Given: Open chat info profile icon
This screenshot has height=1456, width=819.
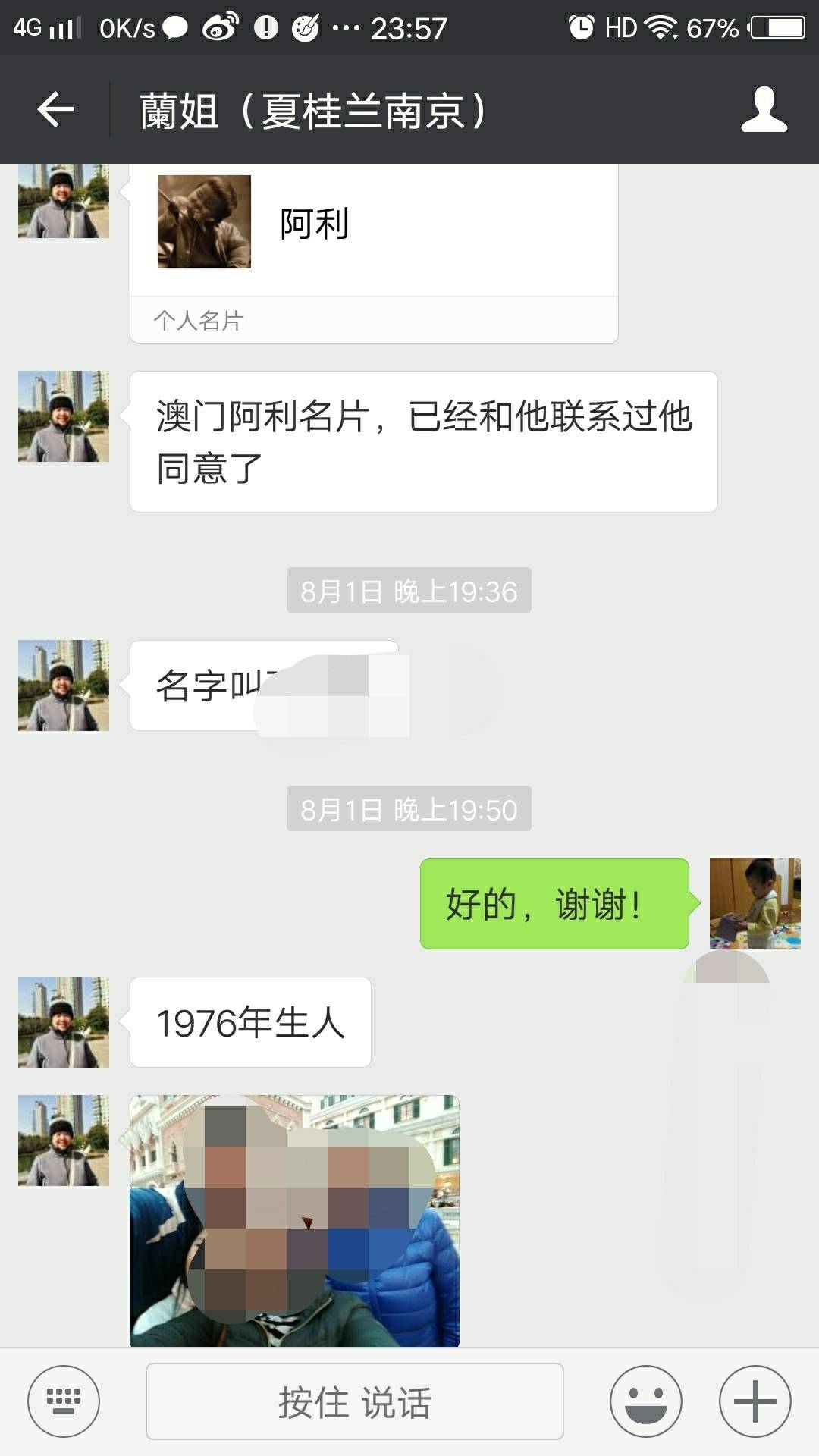Looking at the screenshot, I should click(x=764, y=110).
